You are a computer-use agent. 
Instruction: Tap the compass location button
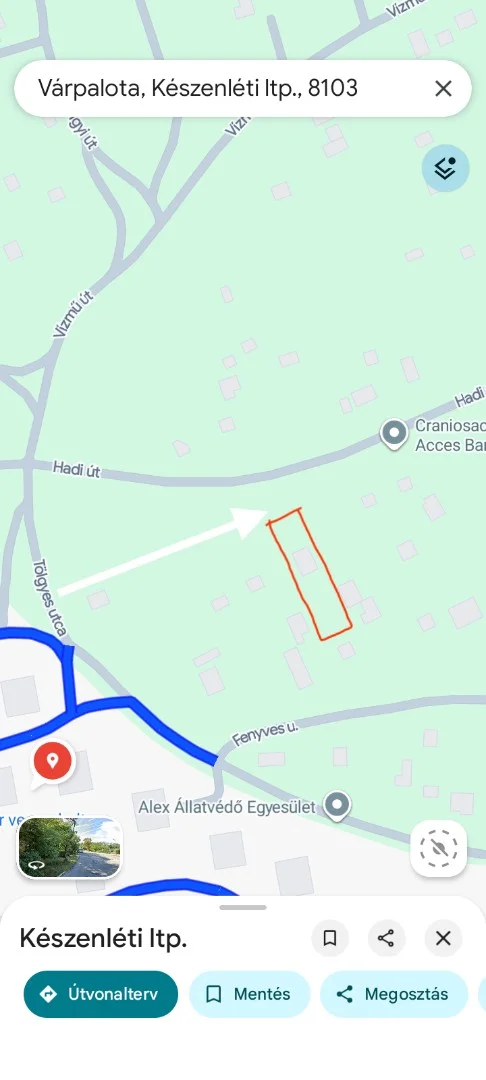pos(439,848)
